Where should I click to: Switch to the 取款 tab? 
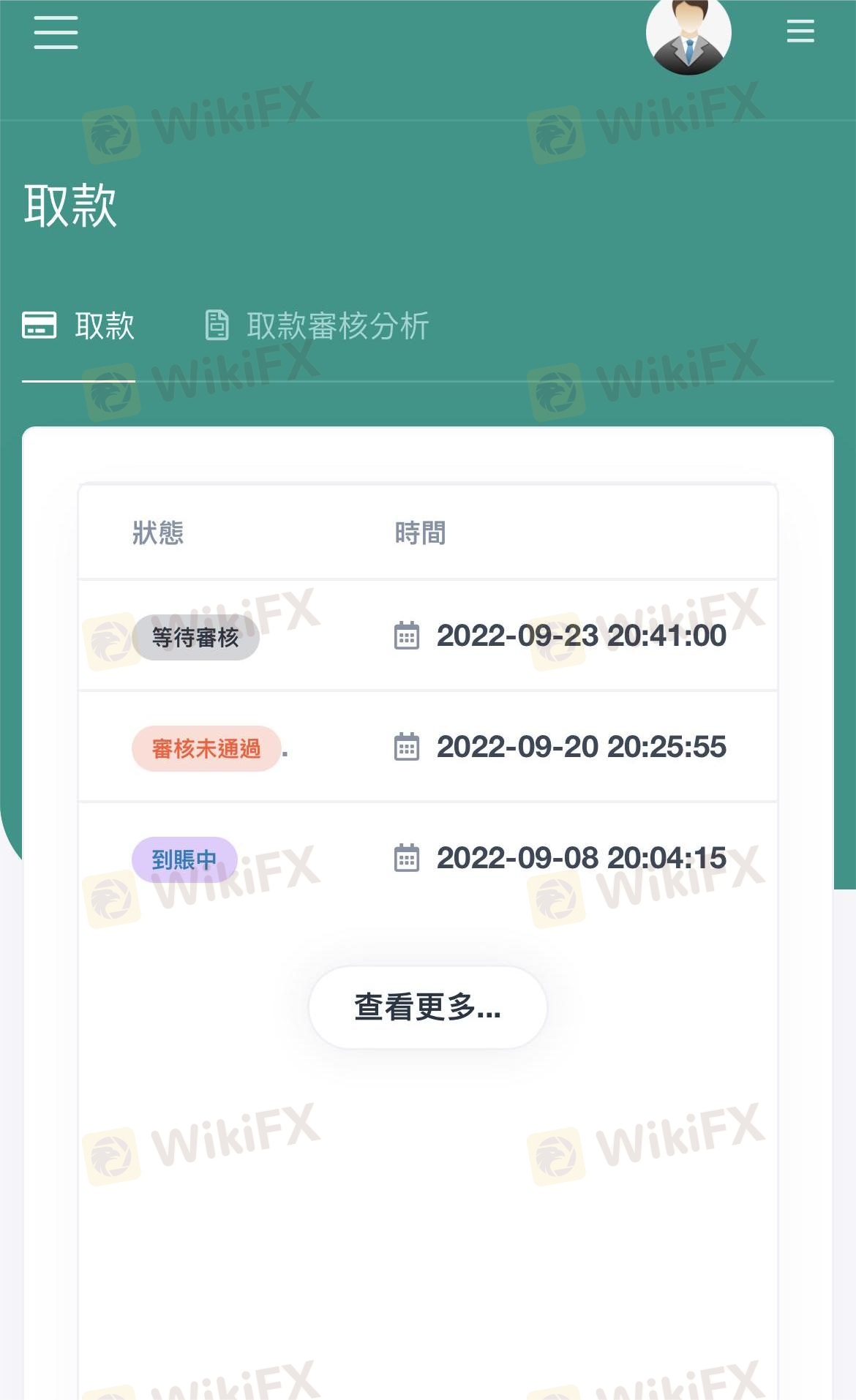[78, 325]
